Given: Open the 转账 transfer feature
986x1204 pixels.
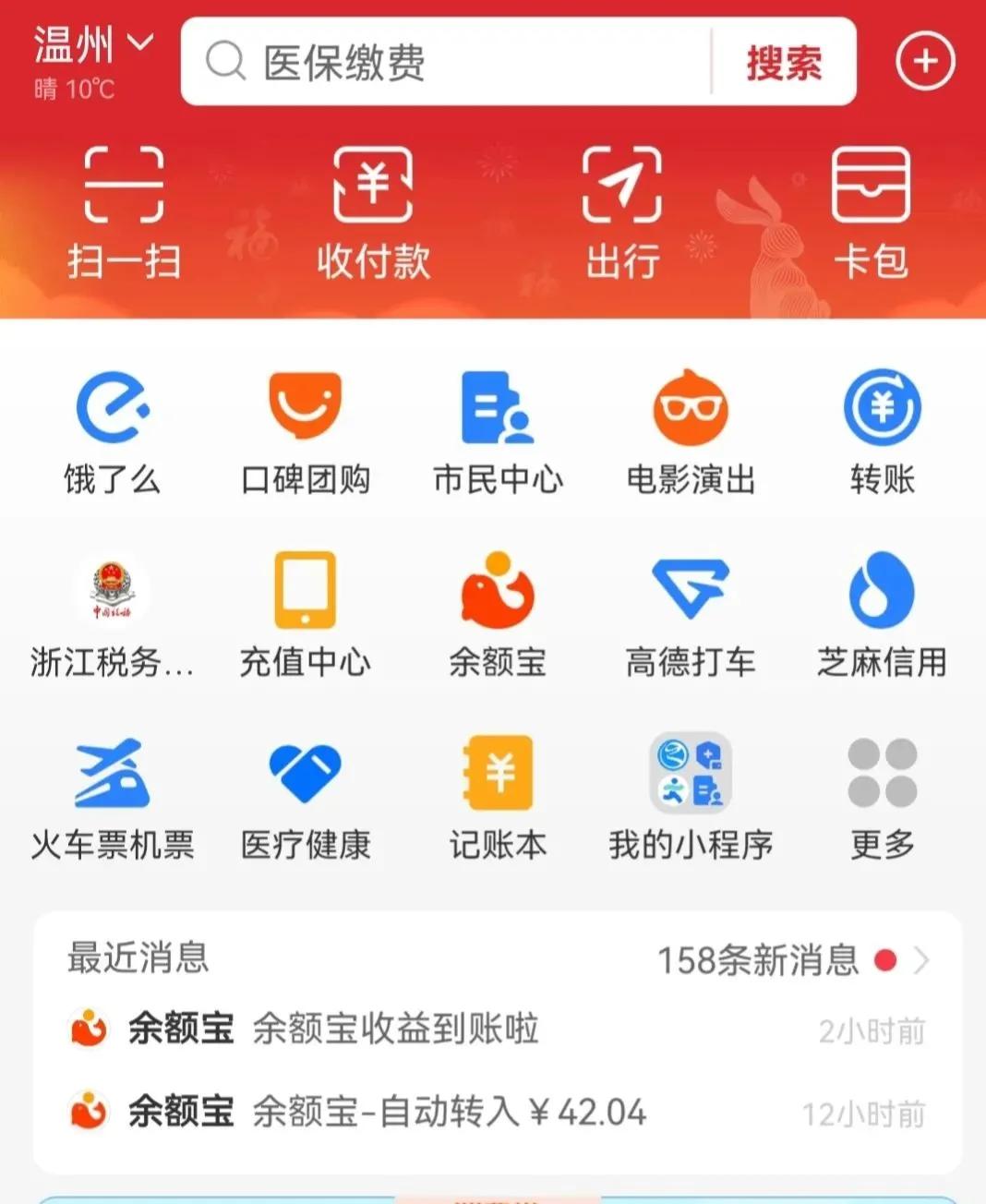Looking at the screenshot, I should coord(882,429).
